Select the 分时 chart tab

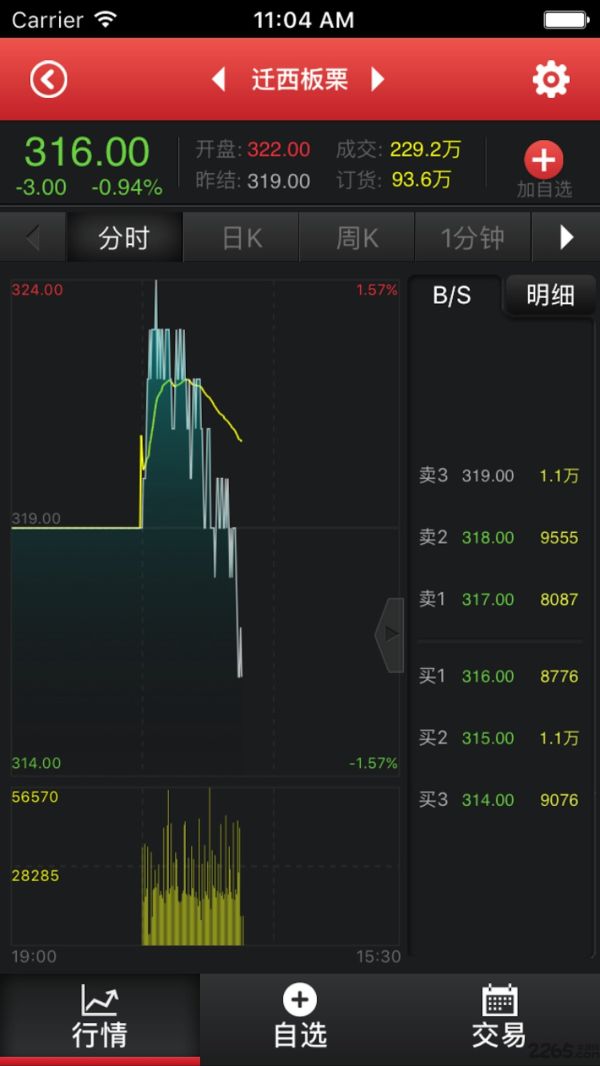click(x=124, y=237)
